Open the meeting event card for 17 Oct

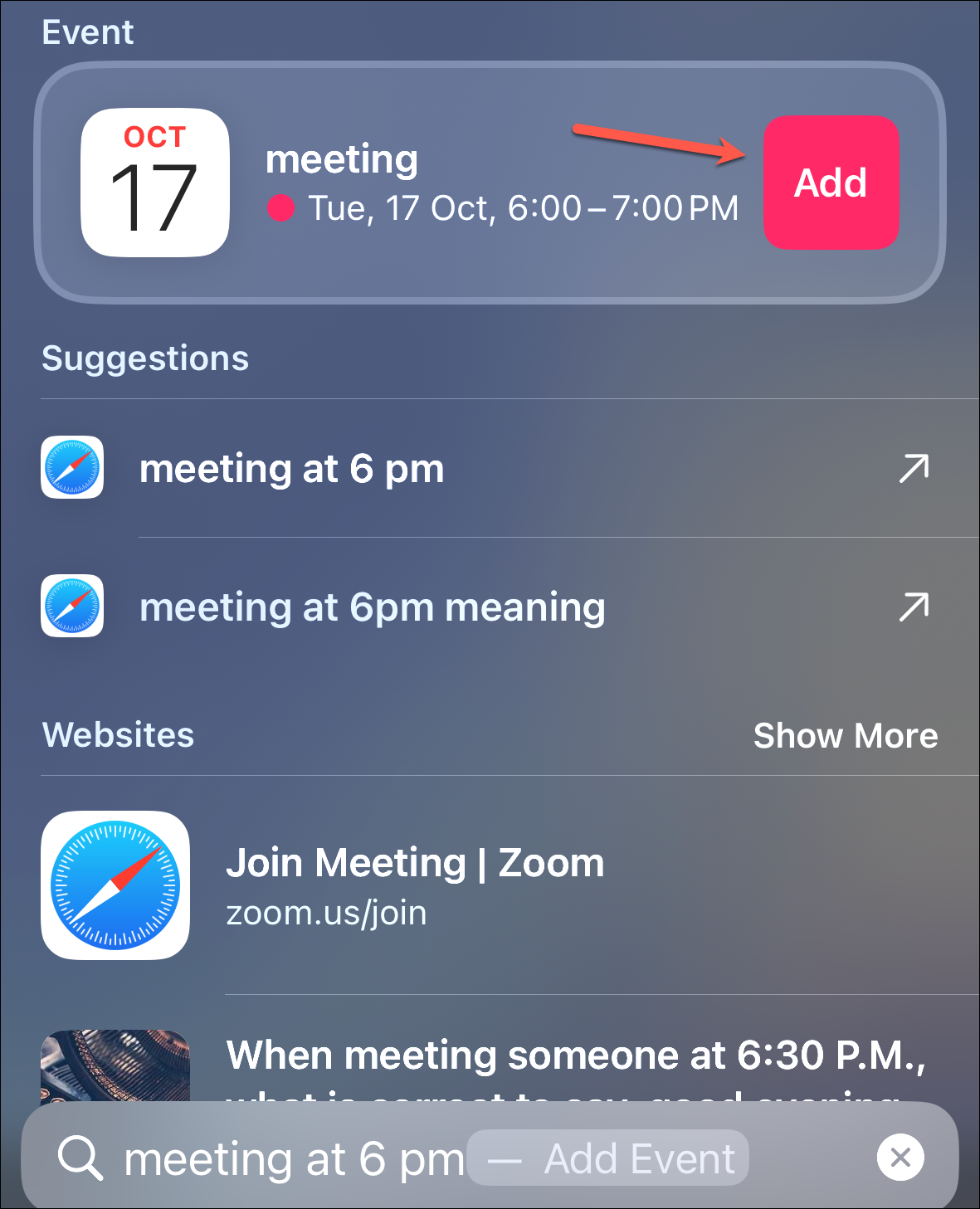415,183
